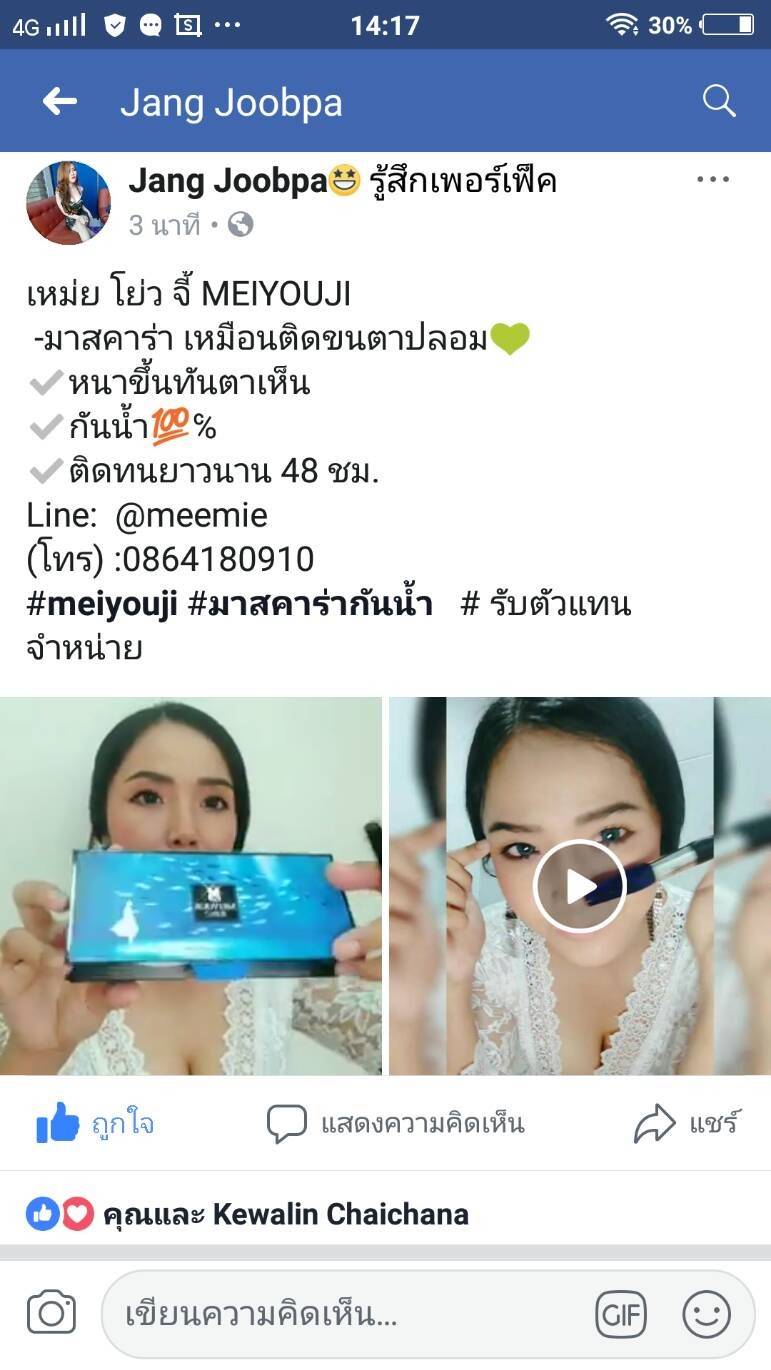The width and height of the screenshot is (771, 1370).
Task: Attach a photo with the camera icon
Action: point(51,1313)
